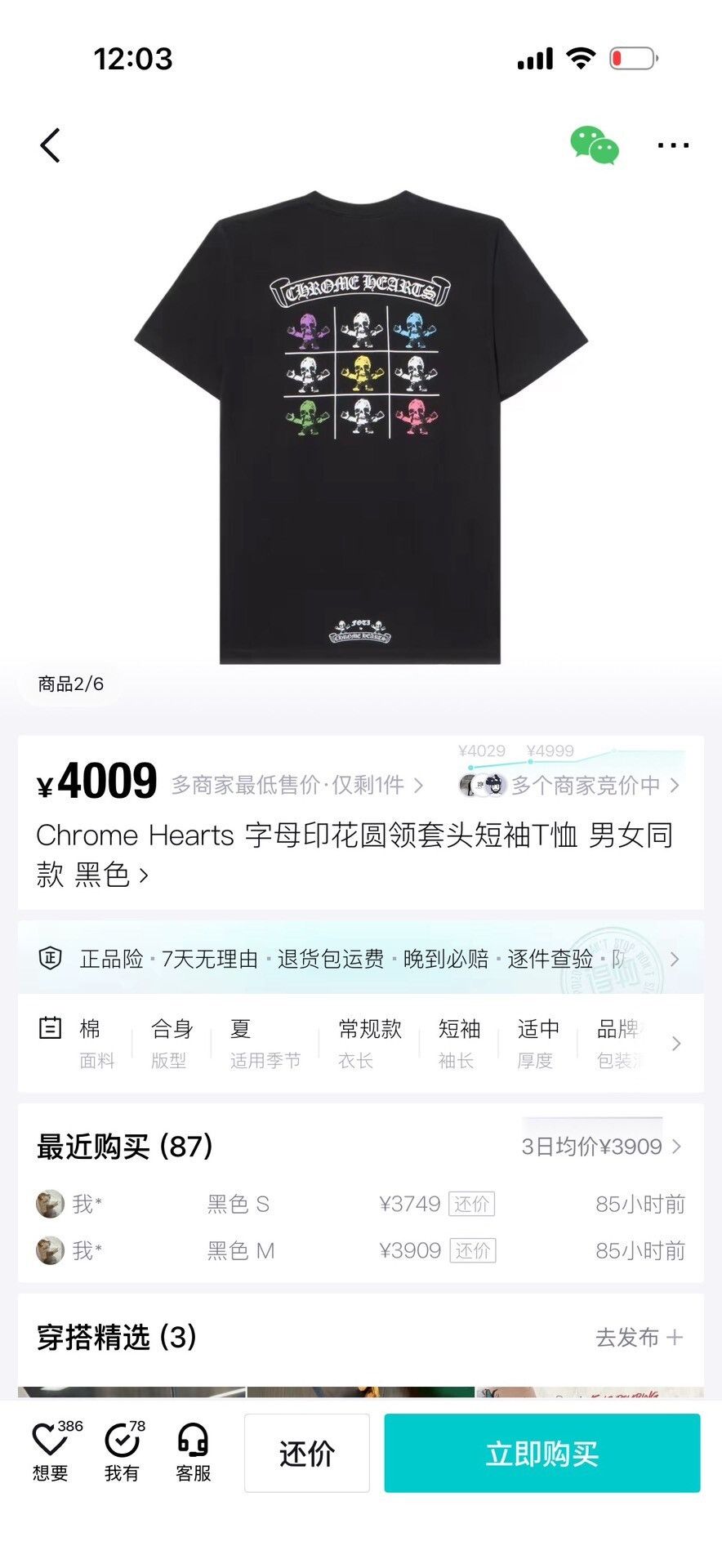Open the 3日均价¥3909 price trend
Screen dimensions: 722x1568
[x=601, y=1146]
